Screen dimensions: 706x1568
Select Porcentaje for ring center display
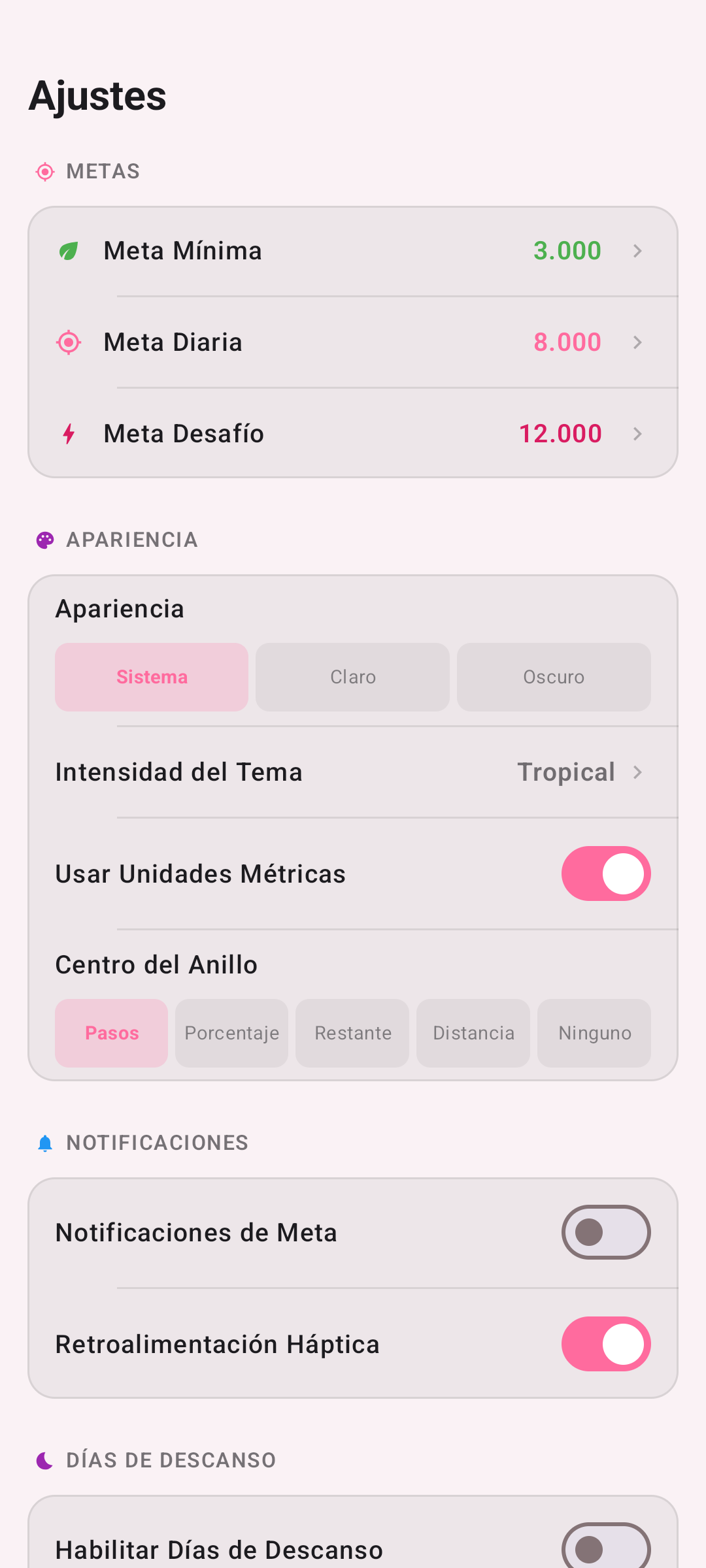click(x=231, y=1033)
